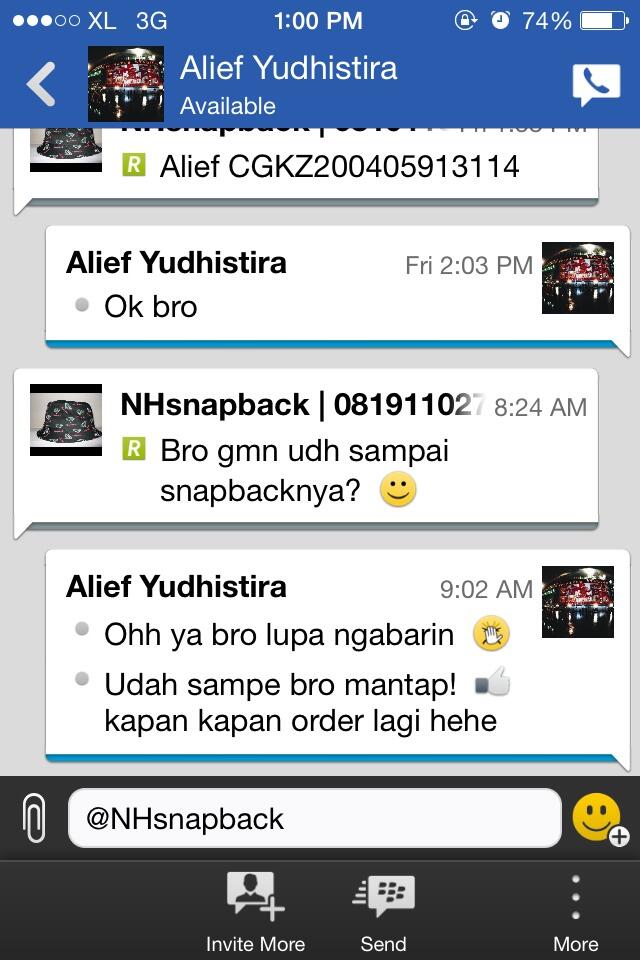The image size is (640, 960).
Task: Start a voice call with Alief
Action: [x=596, y=84]
